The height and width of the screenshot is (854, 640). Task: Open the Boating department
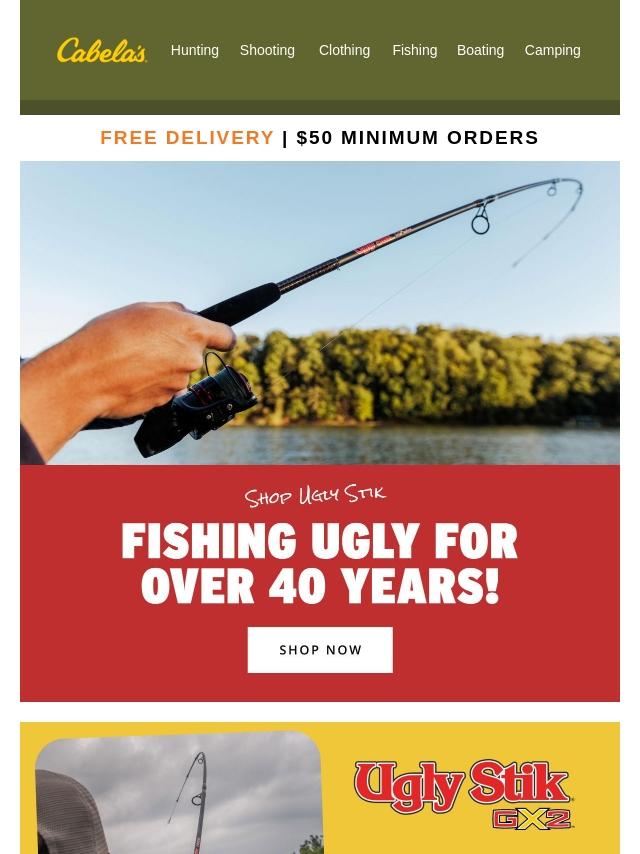480,50
